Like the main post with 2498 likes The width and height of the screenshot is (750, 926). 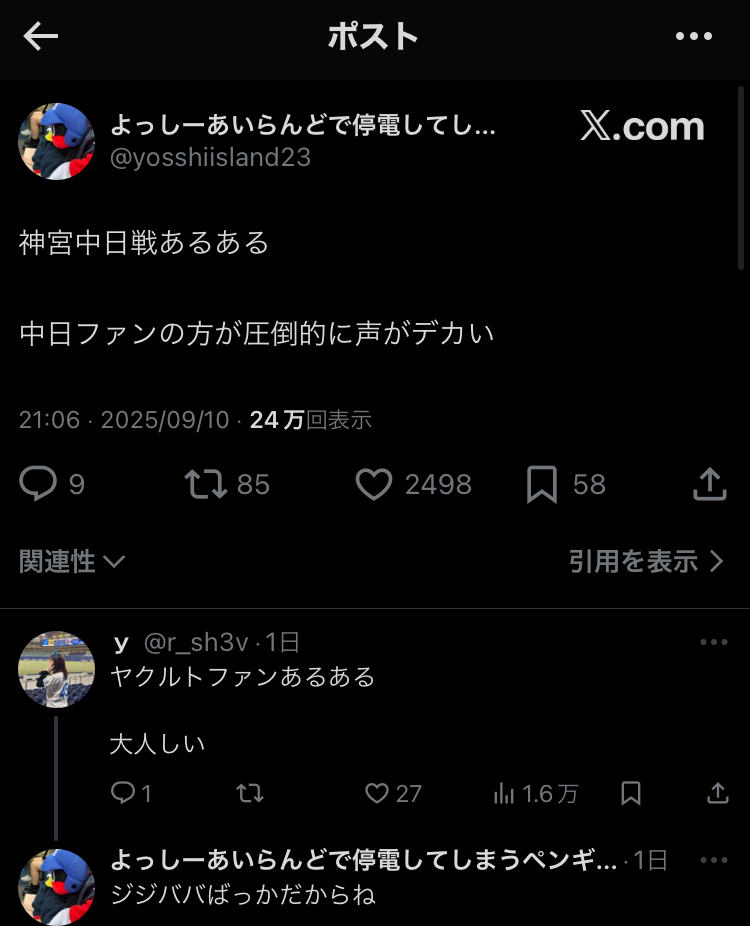click(374, 485)
